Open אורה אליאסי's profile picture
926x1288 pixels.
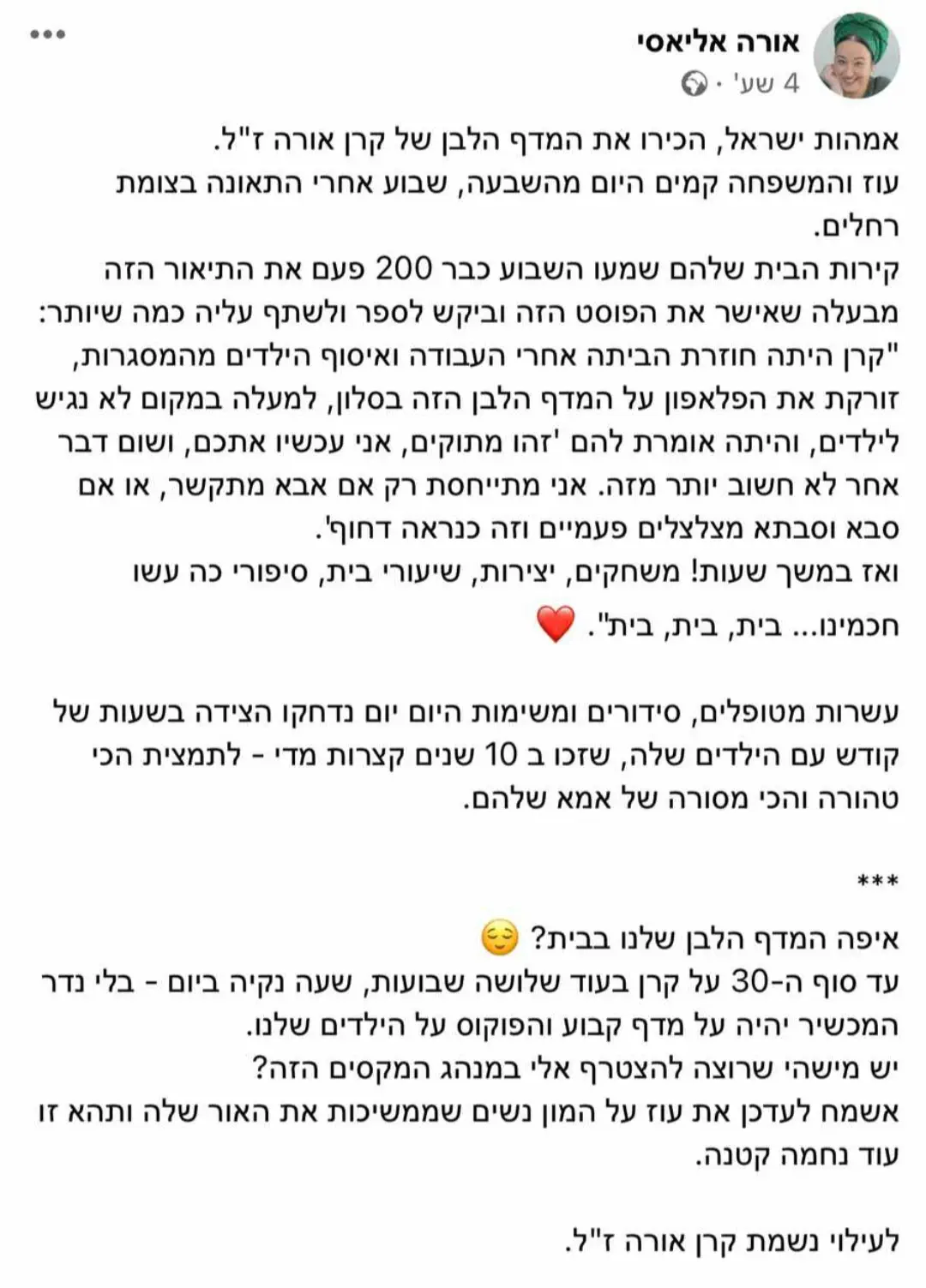tap(857, 57)
